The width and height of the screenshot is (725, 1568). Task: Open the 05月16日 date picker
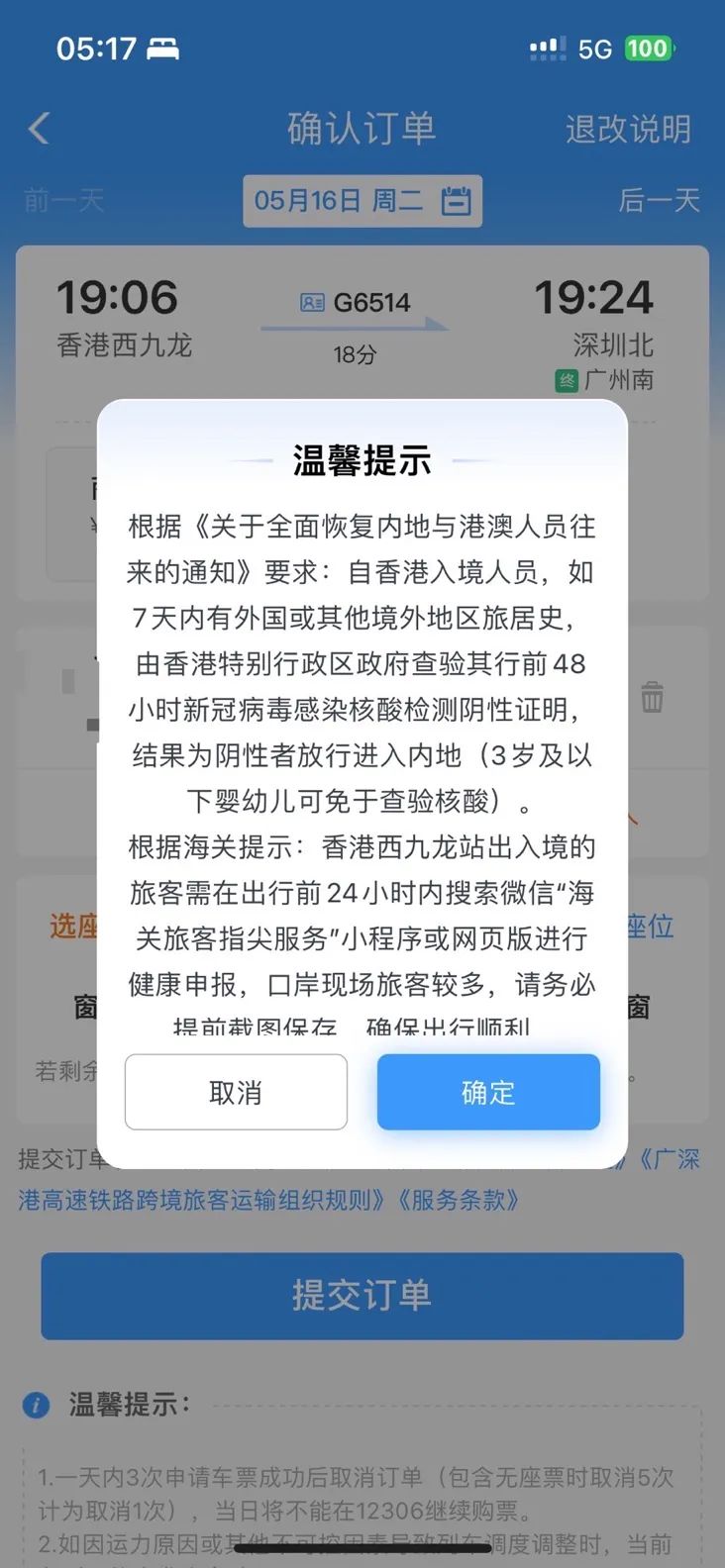[362, 201]
